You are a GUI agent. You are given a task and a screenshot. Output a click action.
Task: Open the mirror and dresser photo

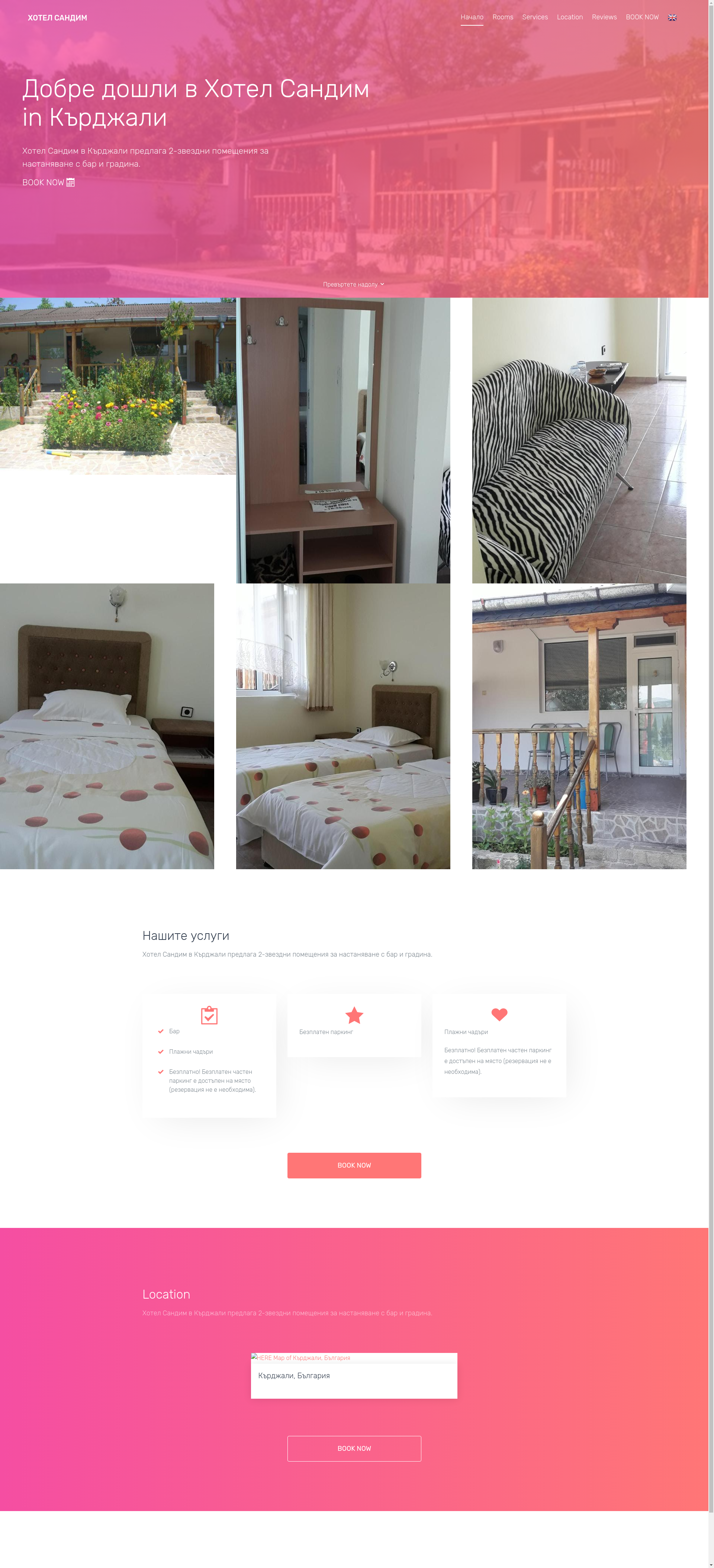coord(343,440)
